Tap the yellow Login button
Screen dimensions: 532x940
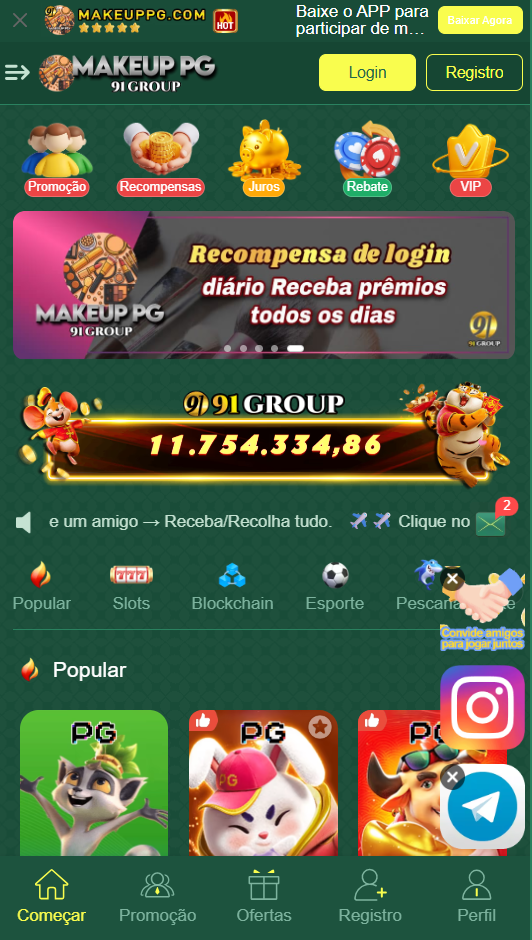pyautogui.click(x=367, y=73)
